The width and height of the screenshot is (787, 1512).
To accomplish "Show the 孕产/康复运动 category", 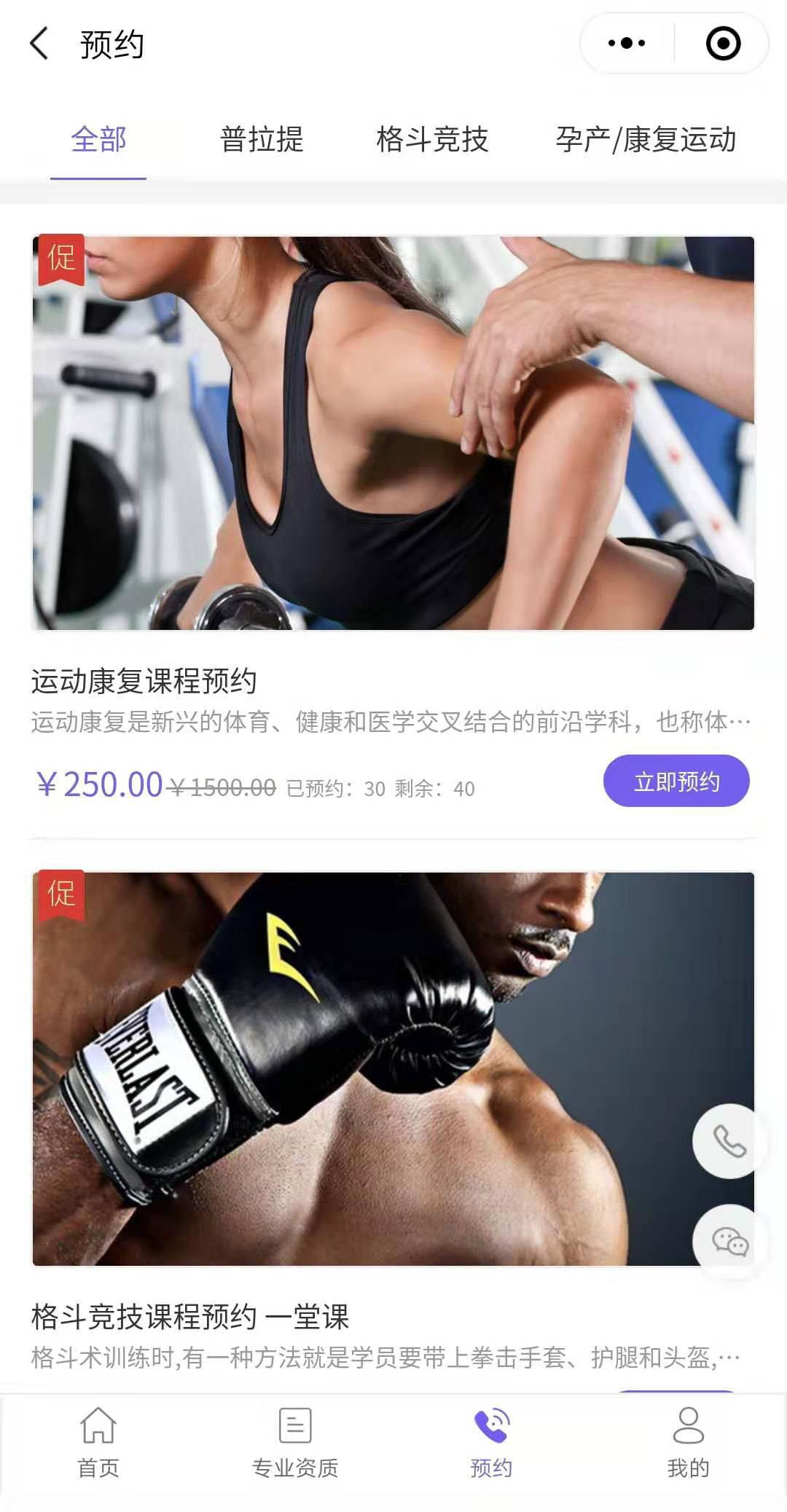I will click(x=646, y=139).
